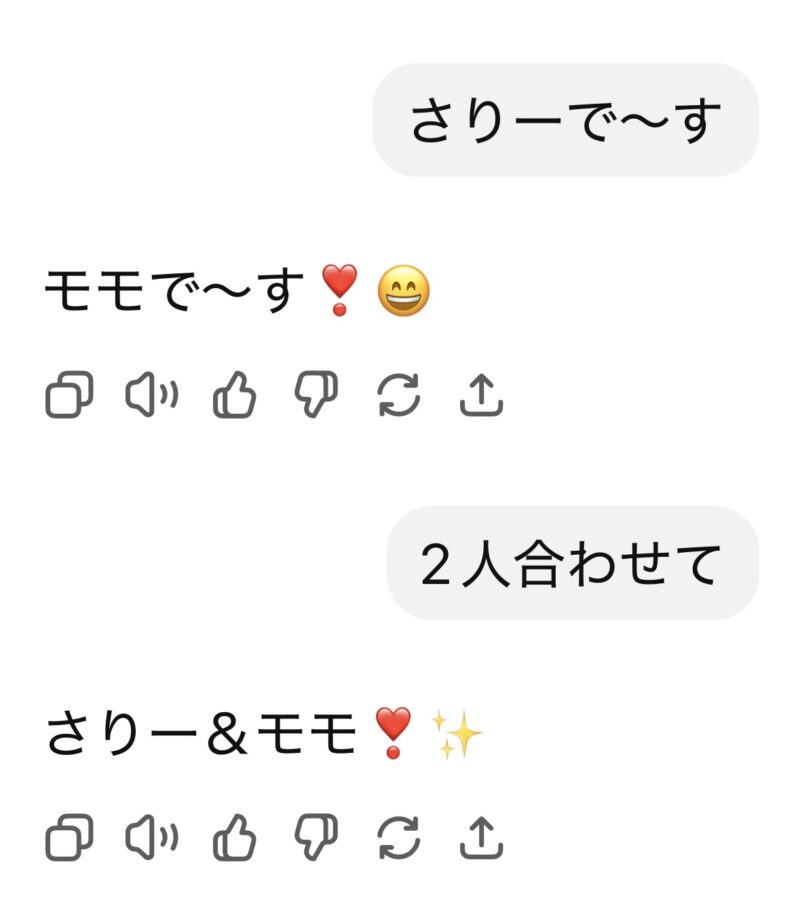Give thumbs down to さりー＆モモ reply

coord(316,838)
